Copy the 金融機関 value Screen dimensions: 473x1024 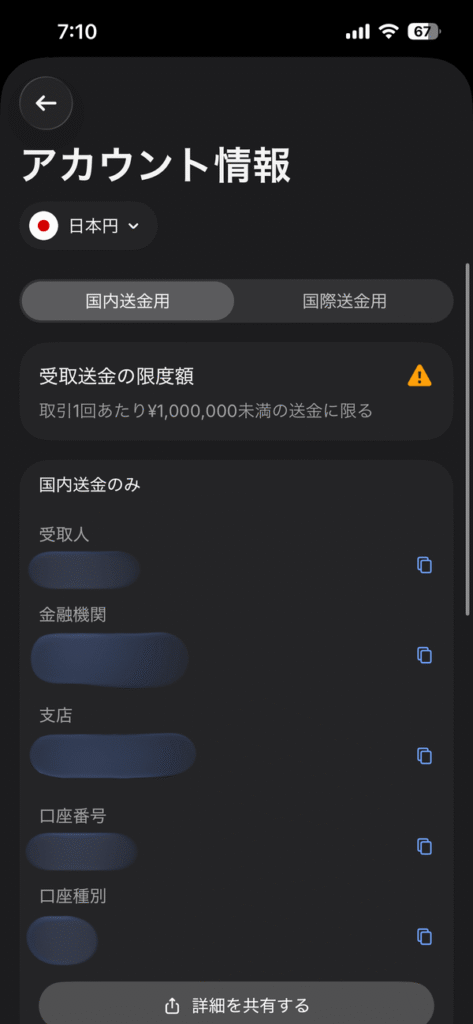tap(425, 655)
